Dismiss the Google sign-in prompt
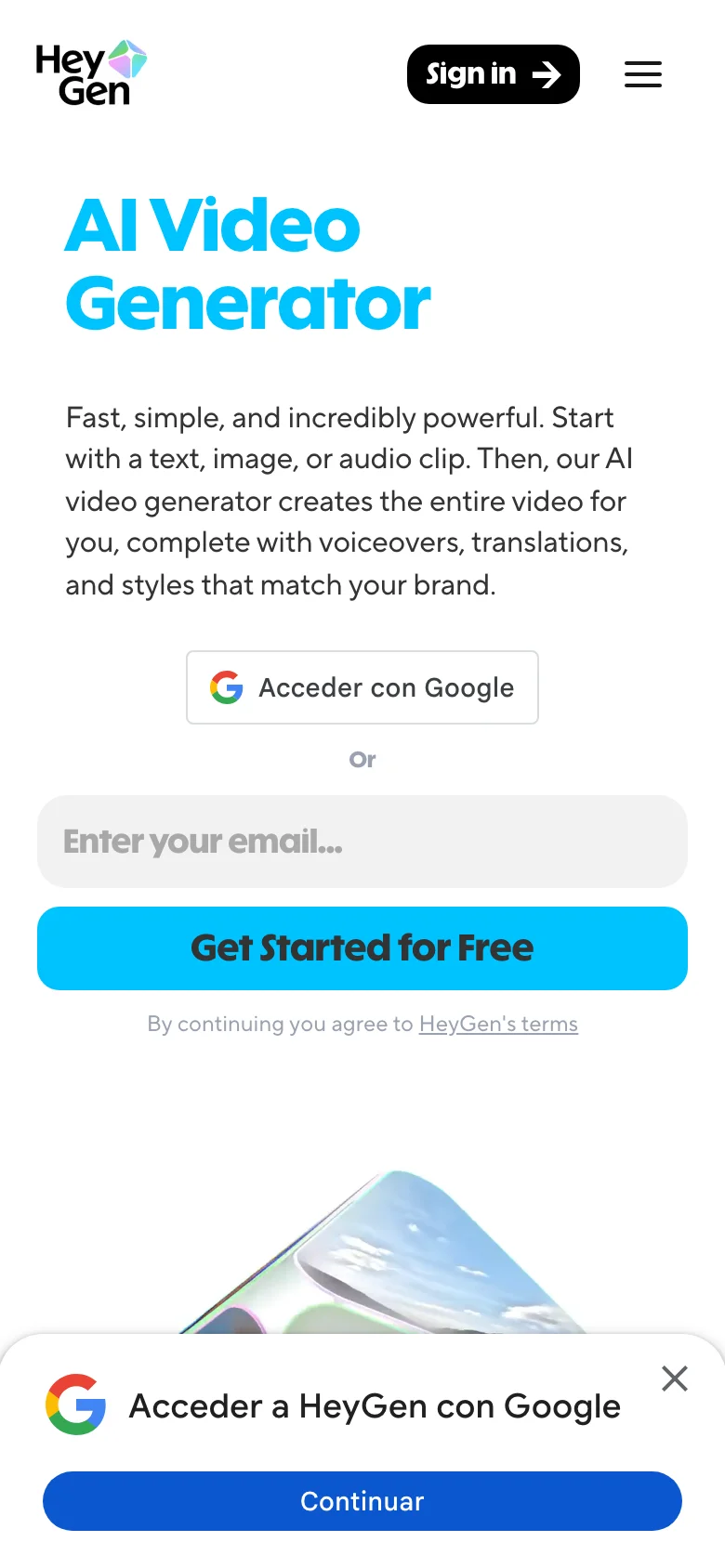 (675, 1379)
